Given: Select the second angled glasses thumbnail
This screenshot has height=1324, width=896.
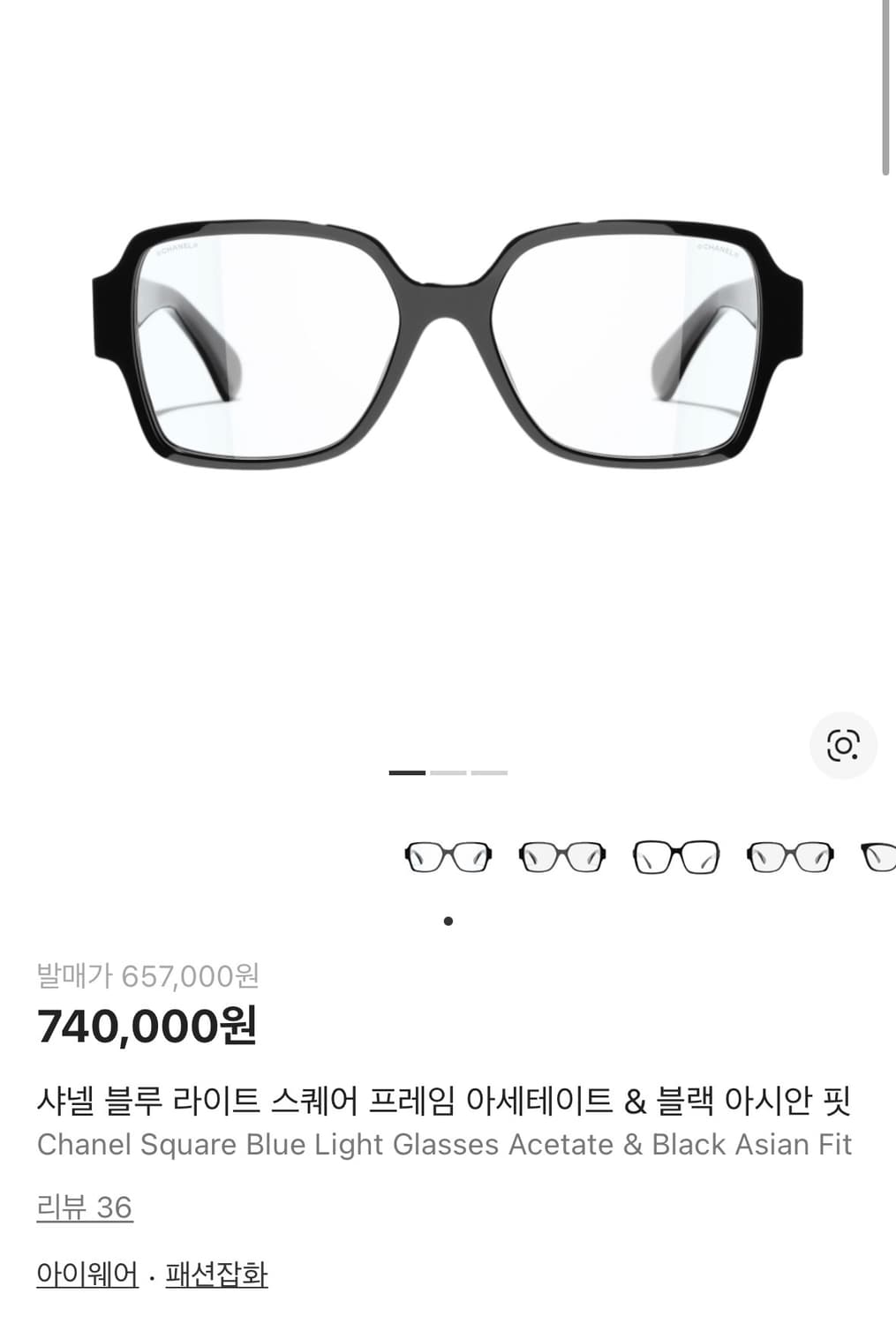Looking at the screenshot, I should [561, 855].
